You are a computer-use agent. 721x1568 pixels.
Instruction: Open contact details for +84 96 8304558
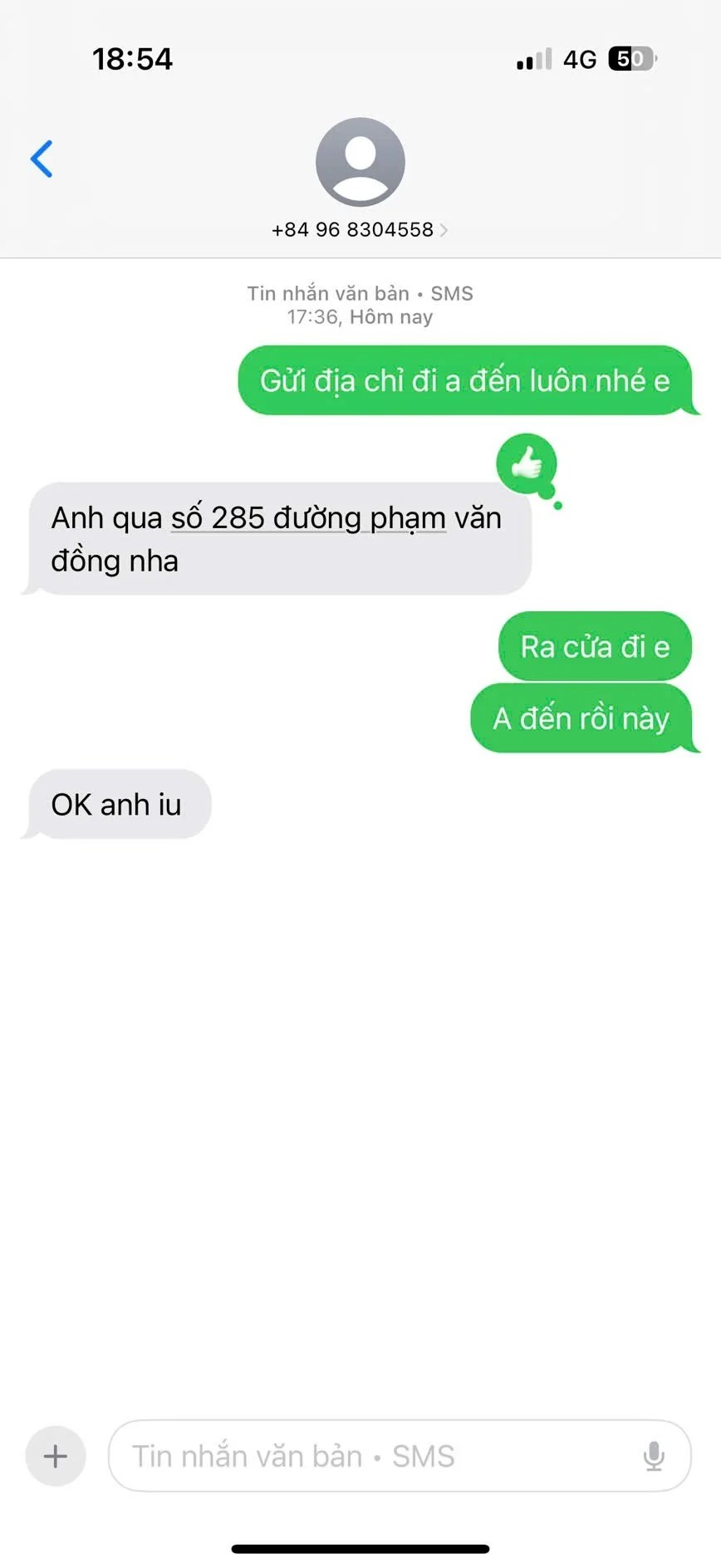360,229
